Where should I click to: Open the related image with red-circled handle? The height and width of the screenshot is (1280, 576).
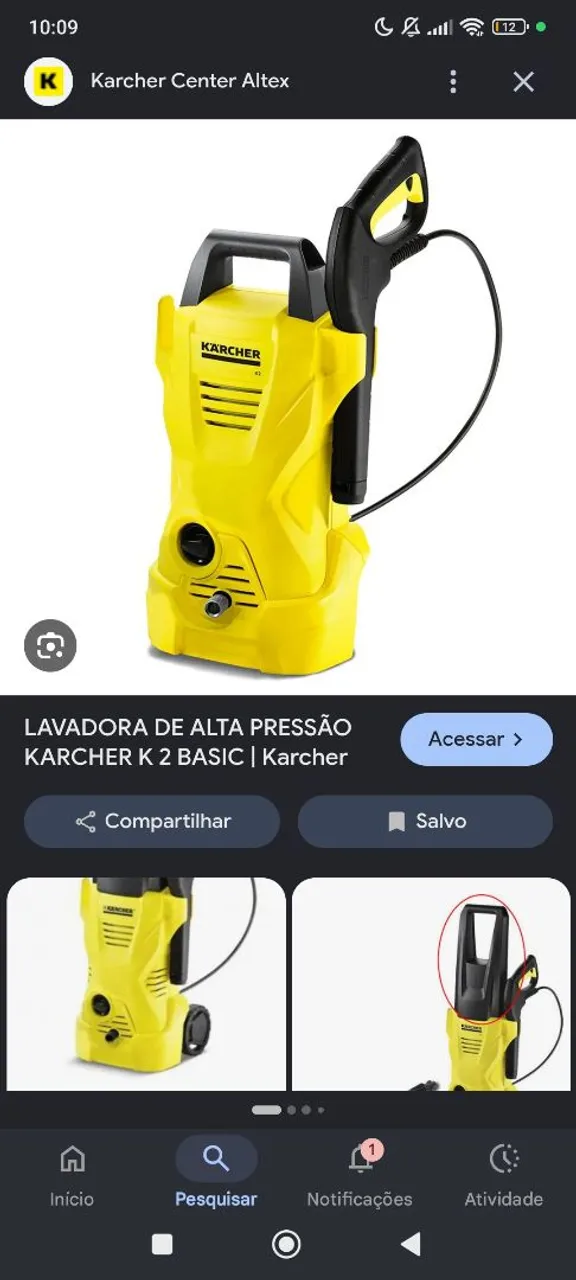click(x=431, y=984)
